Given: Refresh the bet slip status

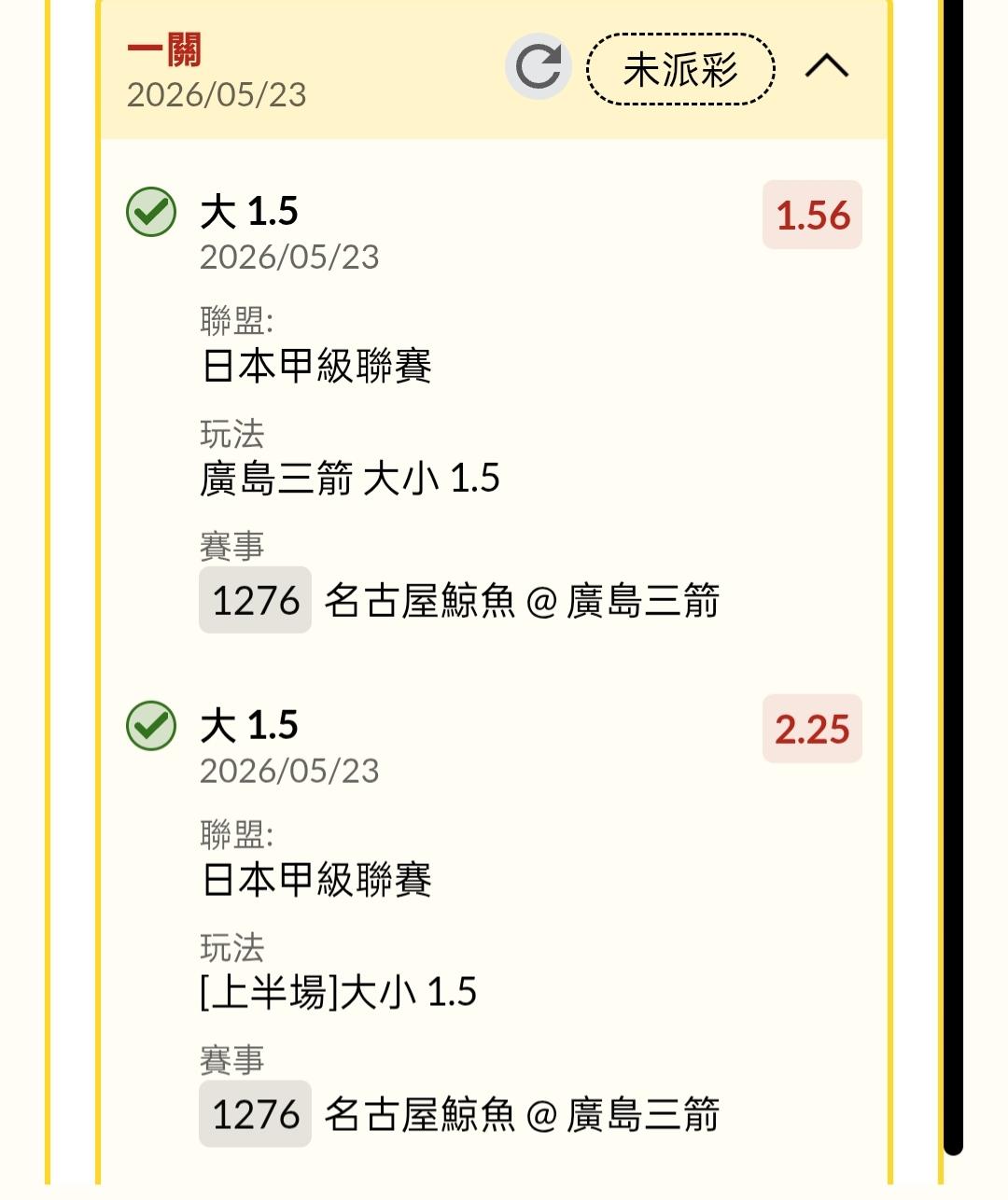Looking at the screenshot, I should [x=539, y=66].
